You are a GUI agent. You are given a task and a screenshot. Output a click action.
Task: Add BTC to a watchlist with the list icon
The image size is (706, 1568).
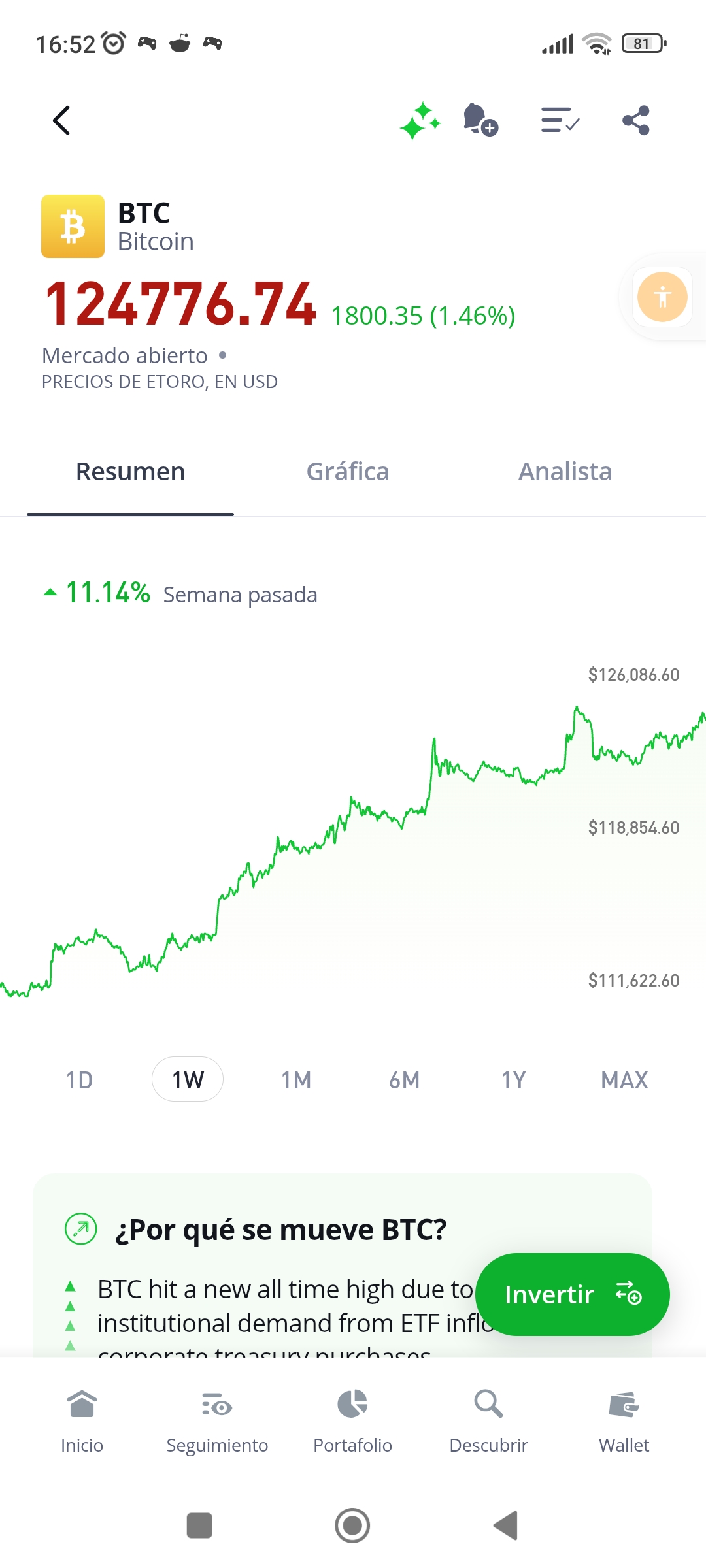click(x=560, y=120)
